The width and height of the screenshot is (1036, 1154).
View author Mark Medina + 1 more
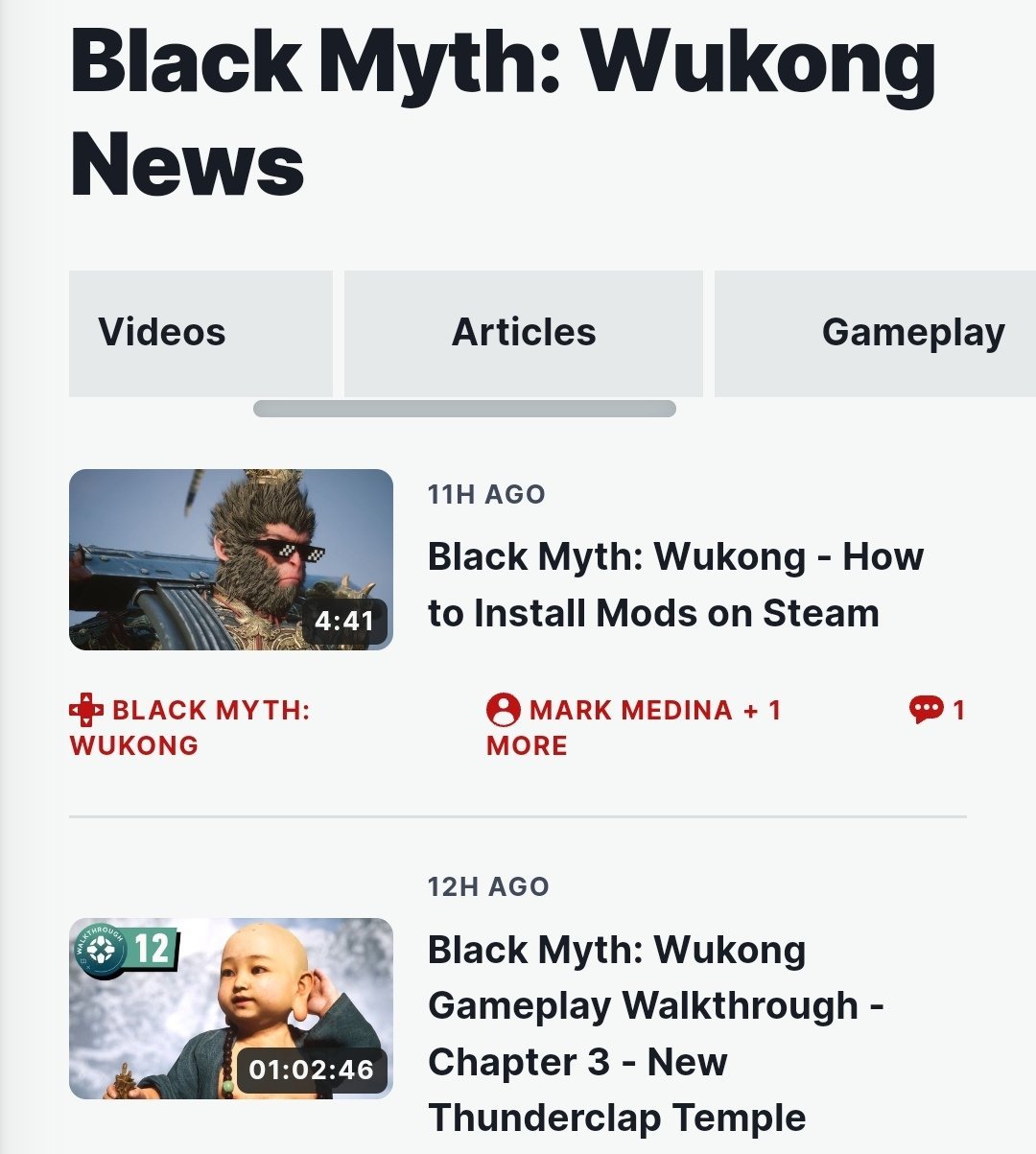[x=633, y=727]
